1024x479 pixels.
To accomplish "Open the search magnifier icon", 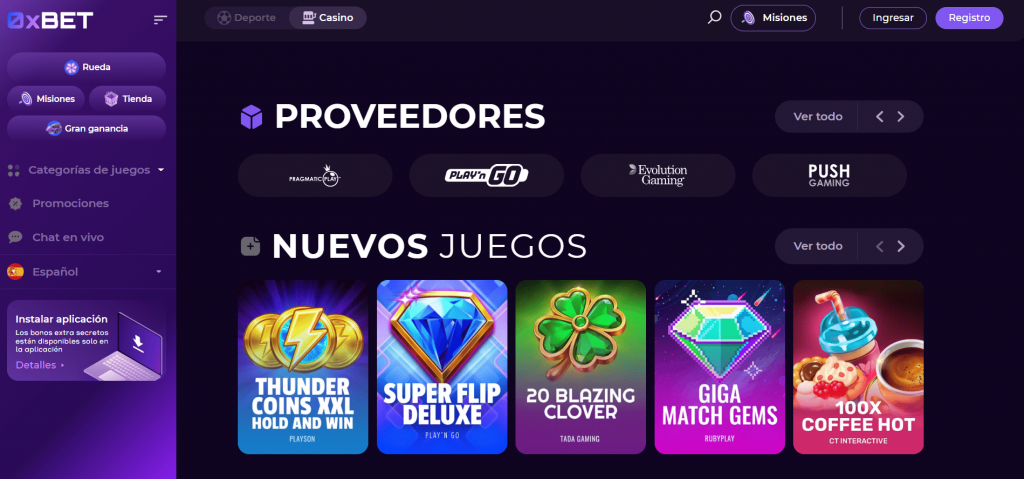I will tap(714, 17).
